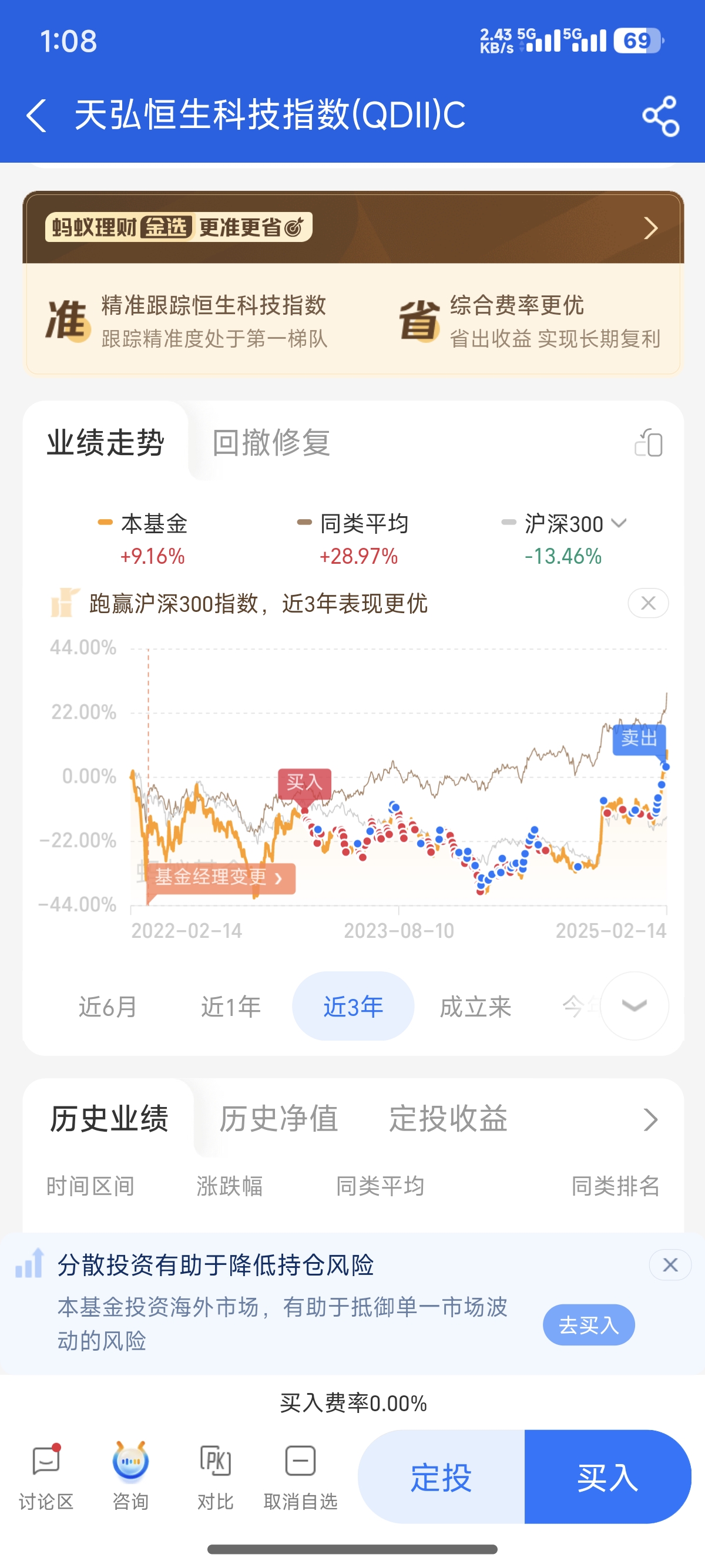Dismiss the 跑赢沪深300指数 tip

[648, 603]
